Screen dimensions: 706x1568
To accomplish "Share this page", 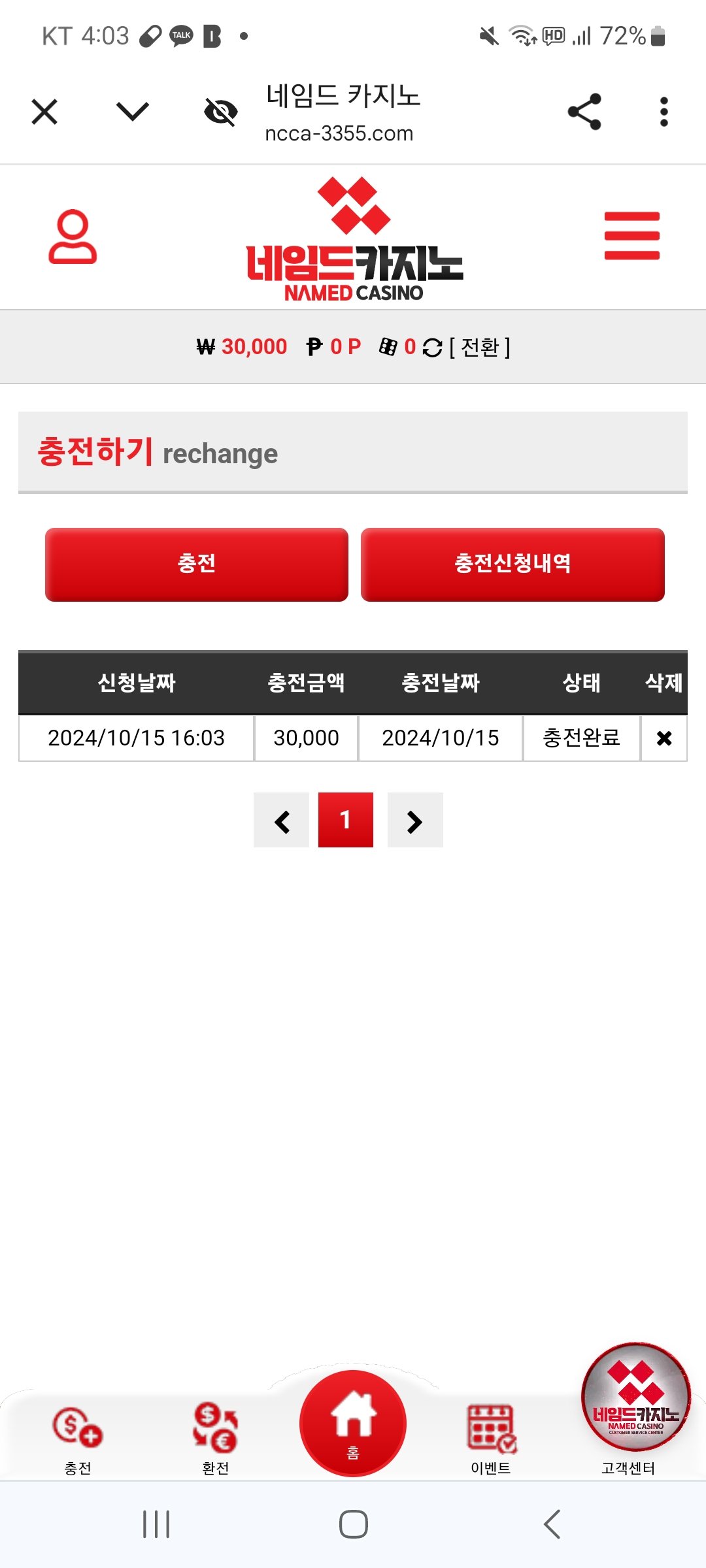I will click(584, 112).
